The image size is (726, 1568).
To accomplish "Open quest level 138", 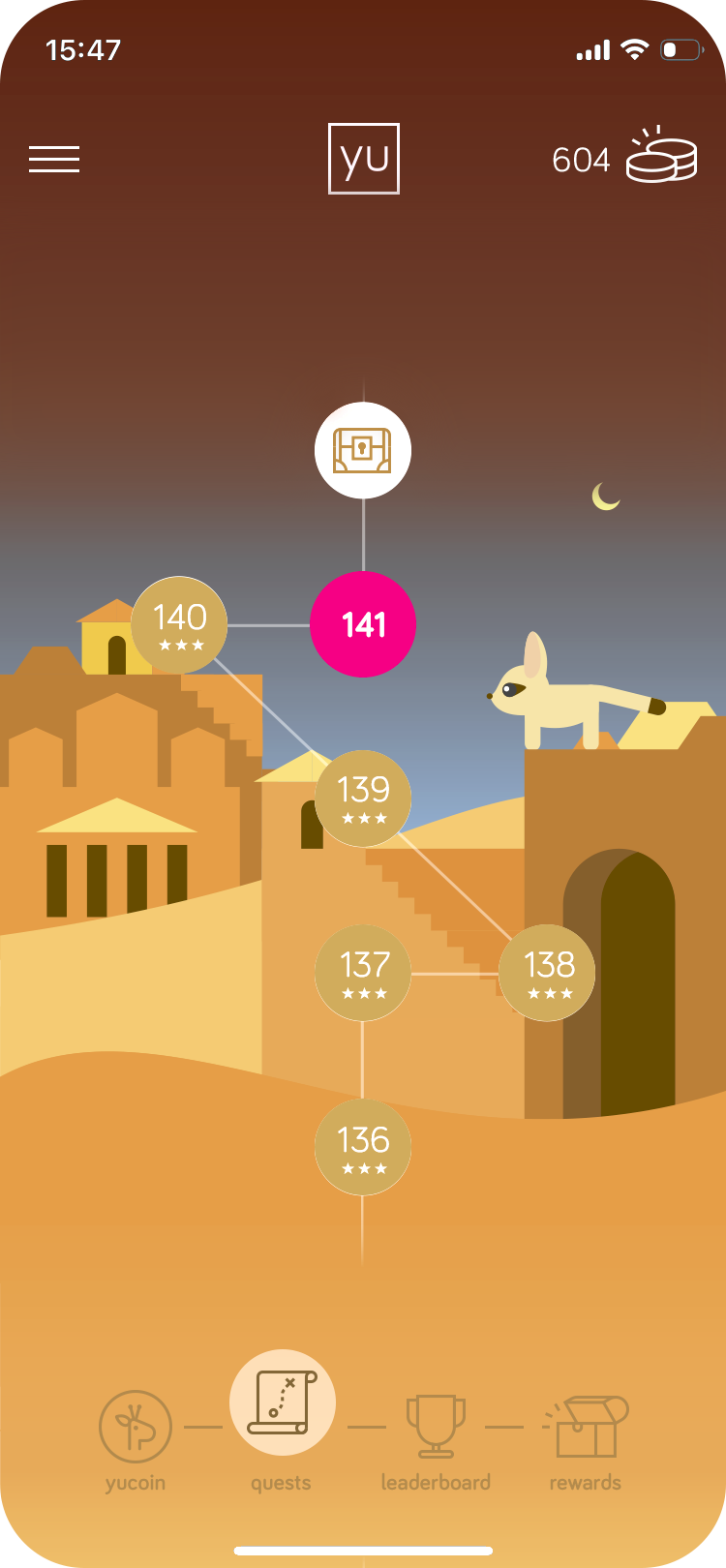I will [547, 973].
